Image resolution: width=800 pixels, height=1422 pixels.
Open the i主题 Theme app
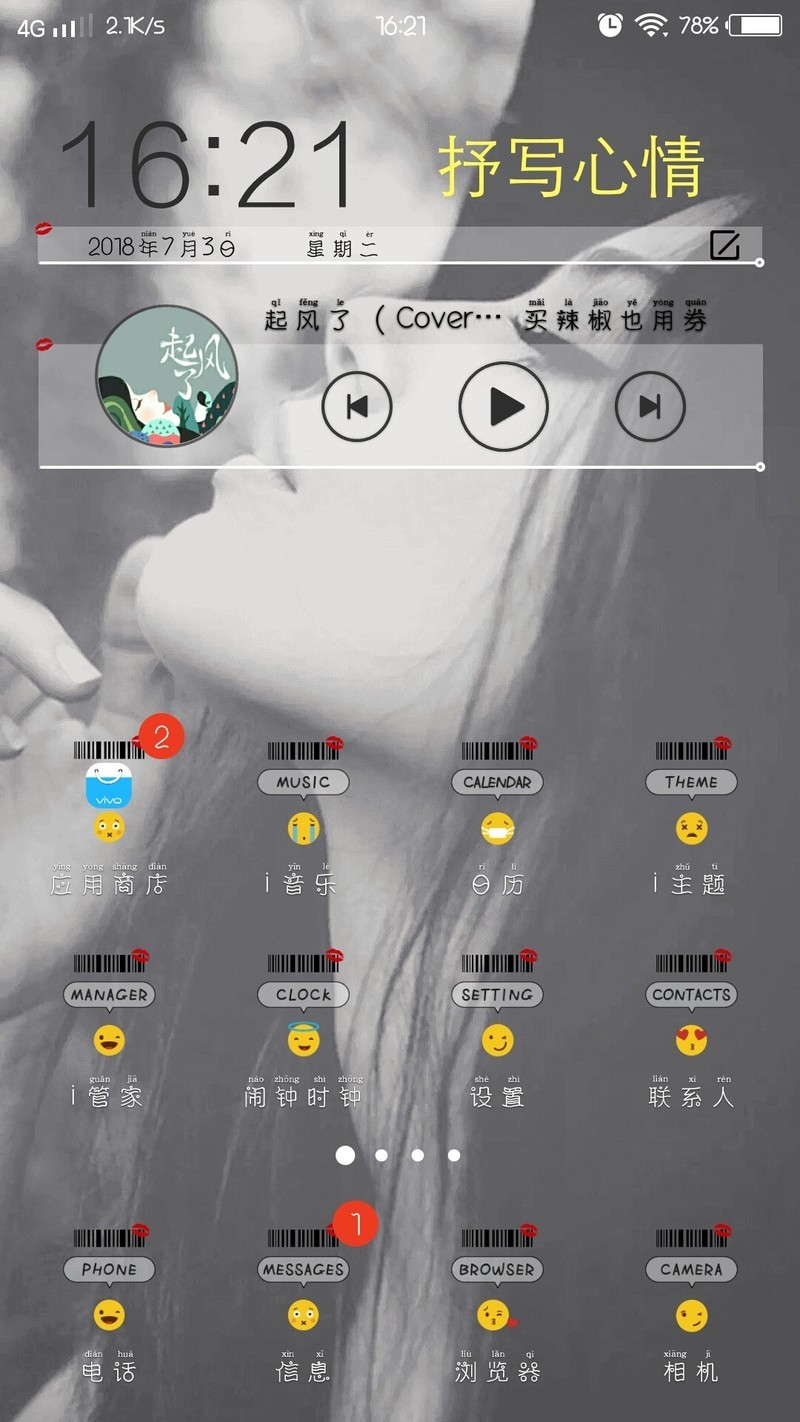(x=691, y=810)
